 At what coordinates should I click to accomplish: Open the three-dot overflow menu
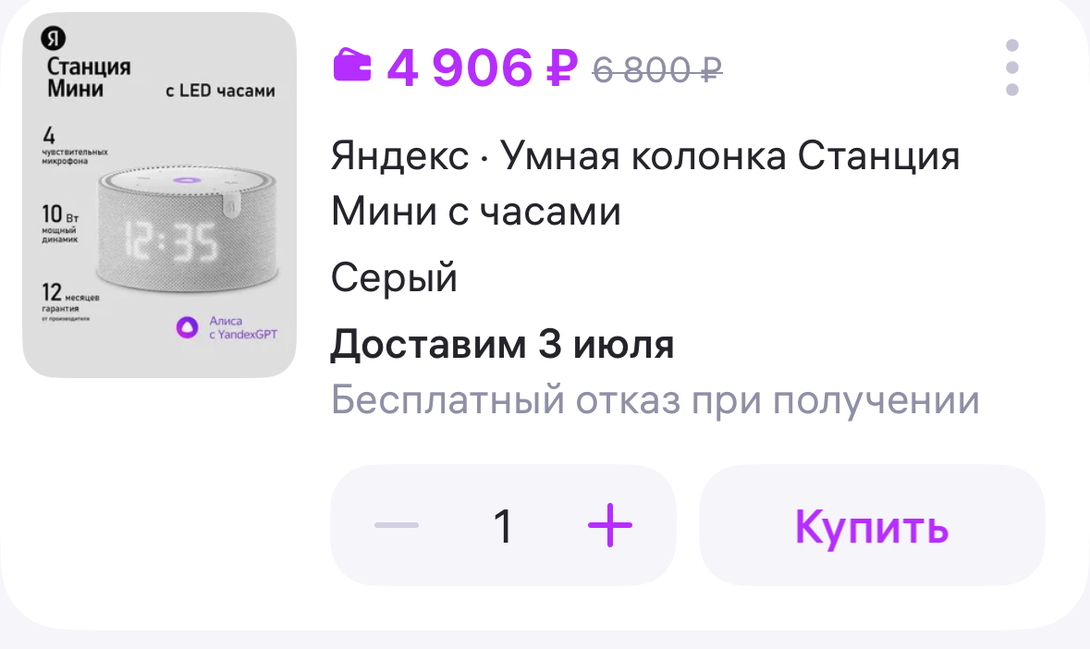click(1012, 68)
